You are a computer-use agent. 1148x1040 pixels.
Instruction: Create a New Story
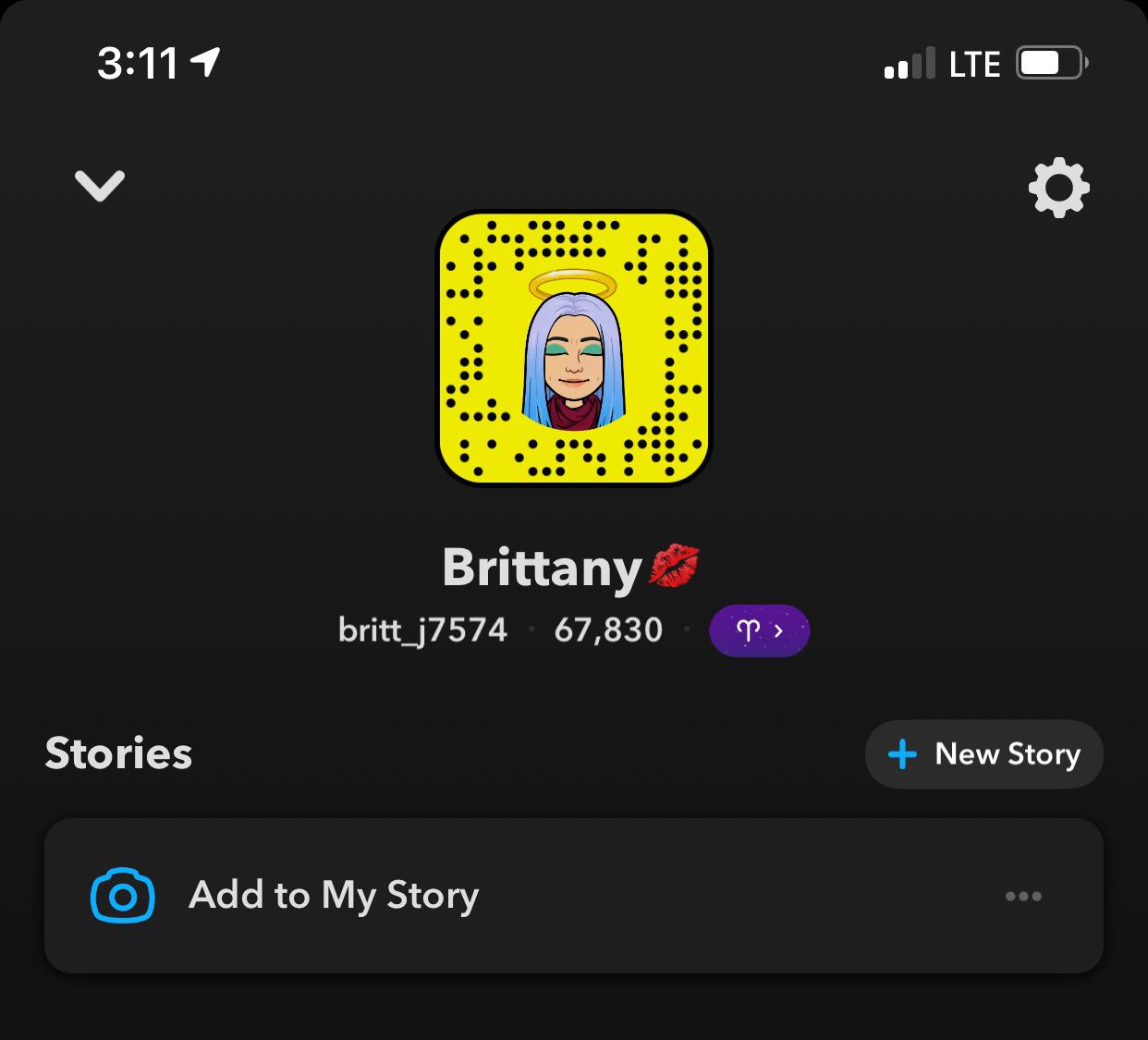(983, 754)
